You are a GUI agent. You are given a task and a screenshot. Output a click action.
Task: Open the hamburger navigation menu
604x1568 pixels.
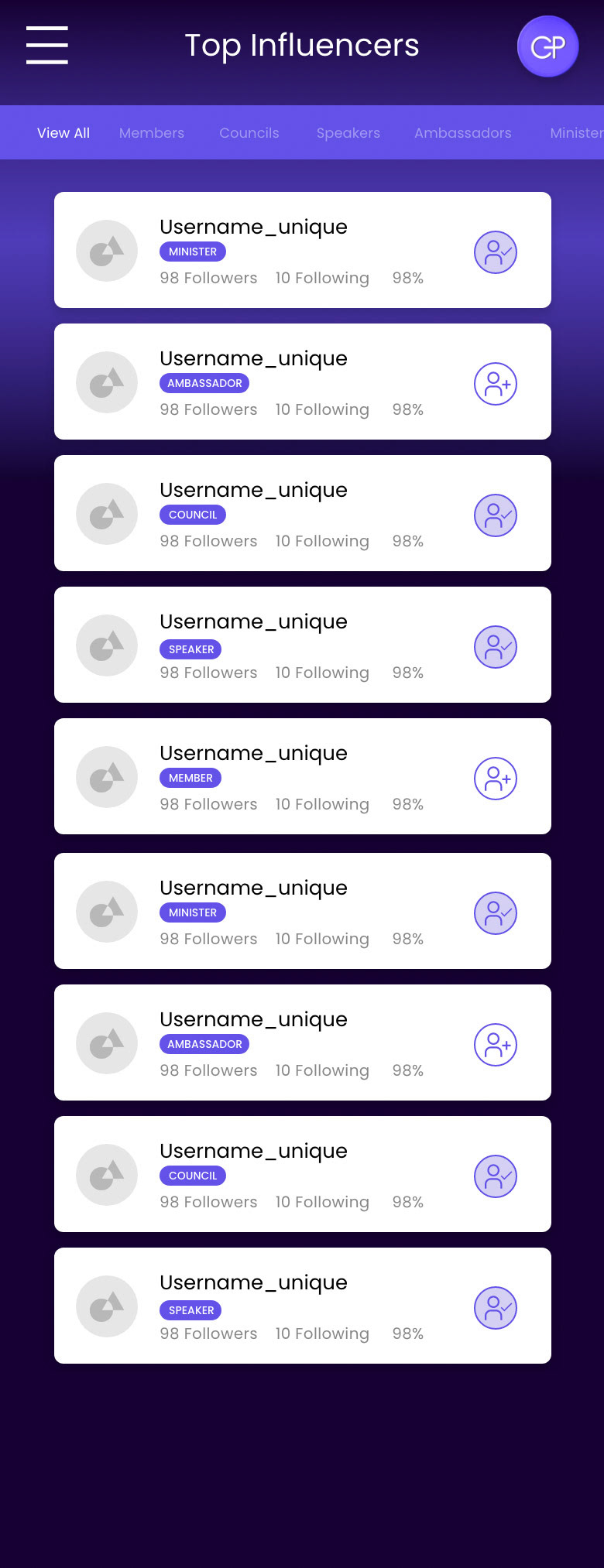click(x=47, y=45)
